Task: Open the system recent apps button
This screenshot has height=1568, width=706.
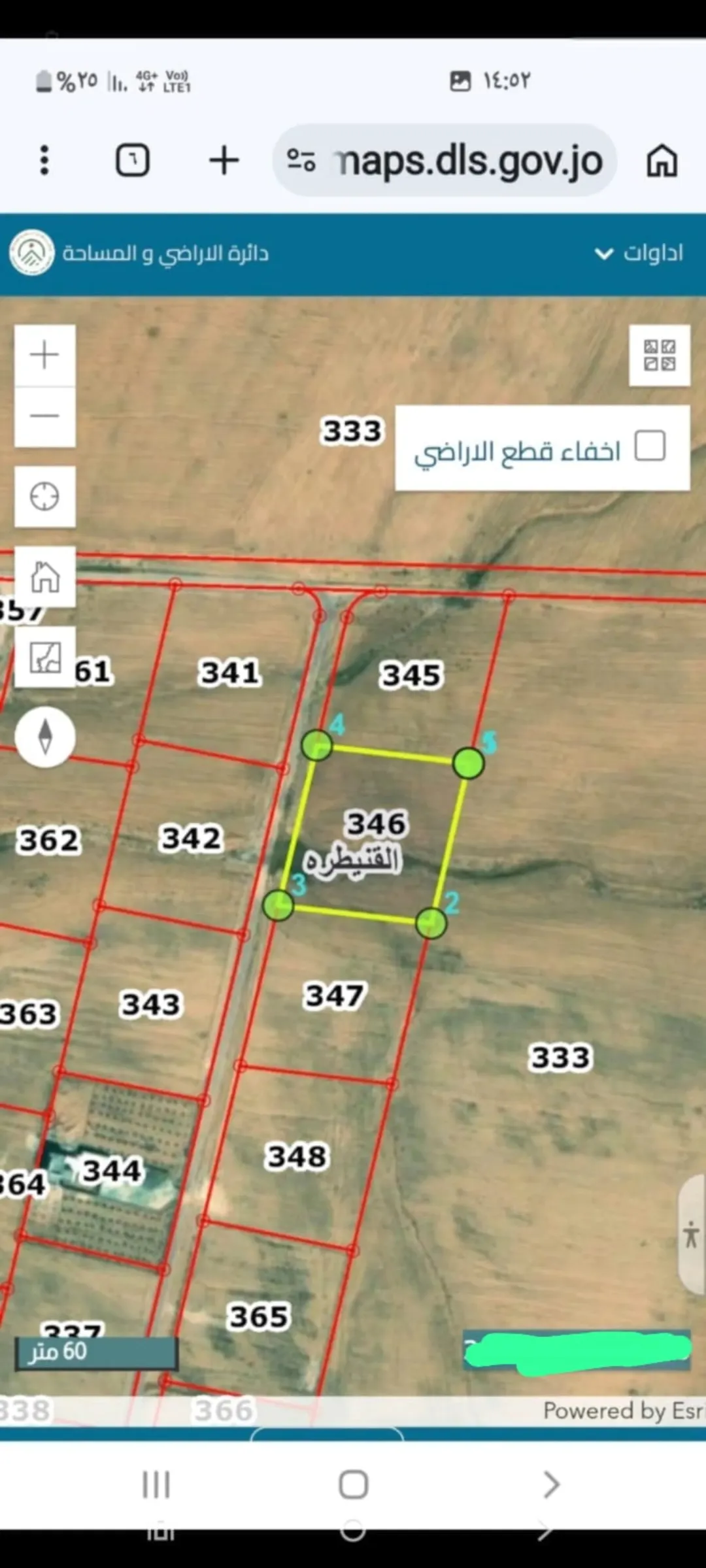Action: coord(156,1484)
